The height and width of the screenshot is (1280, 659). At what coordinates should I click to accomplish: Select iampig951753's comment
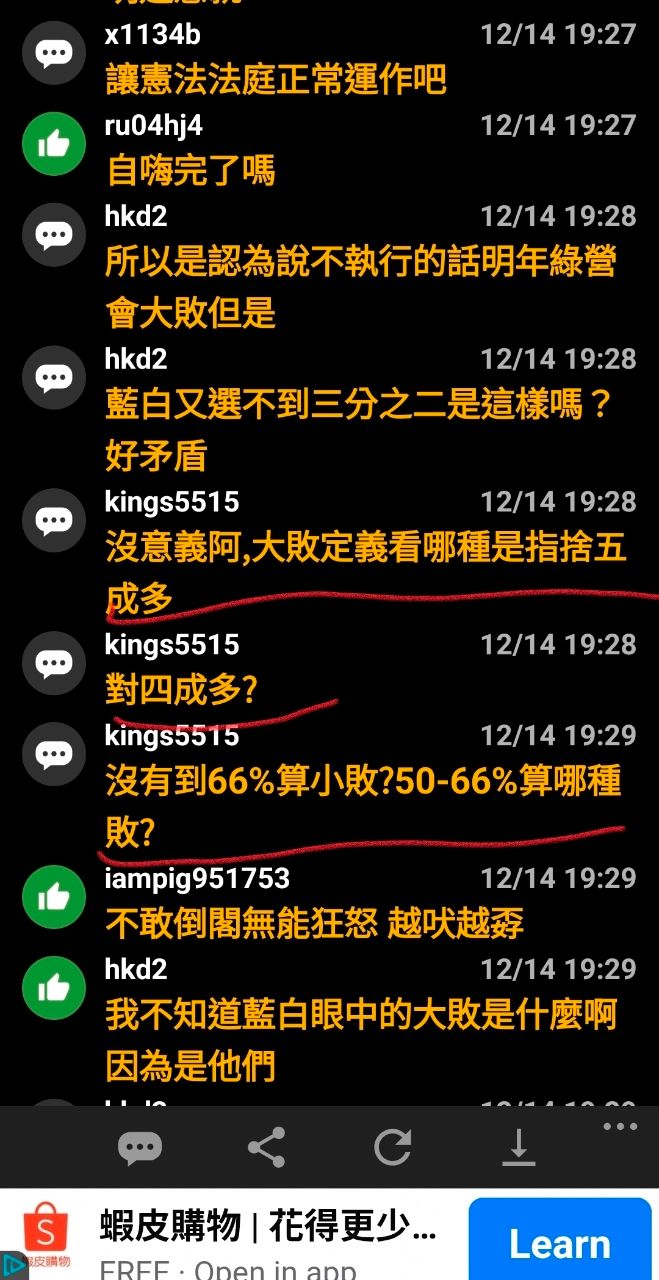pyautogui.click(x=315, y=924)
